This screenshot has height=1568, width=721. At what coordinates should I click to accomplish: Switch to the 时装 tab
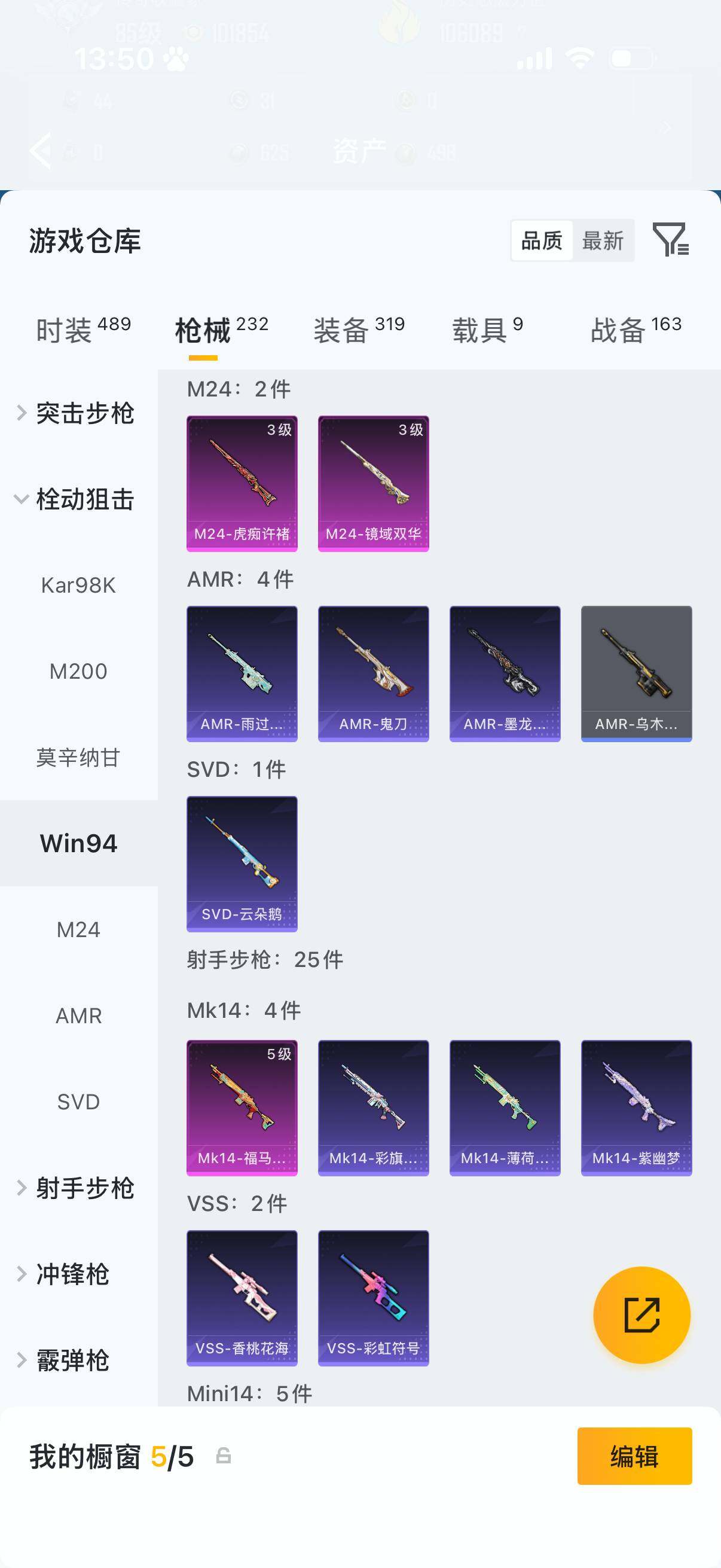(x=83, y=330)
